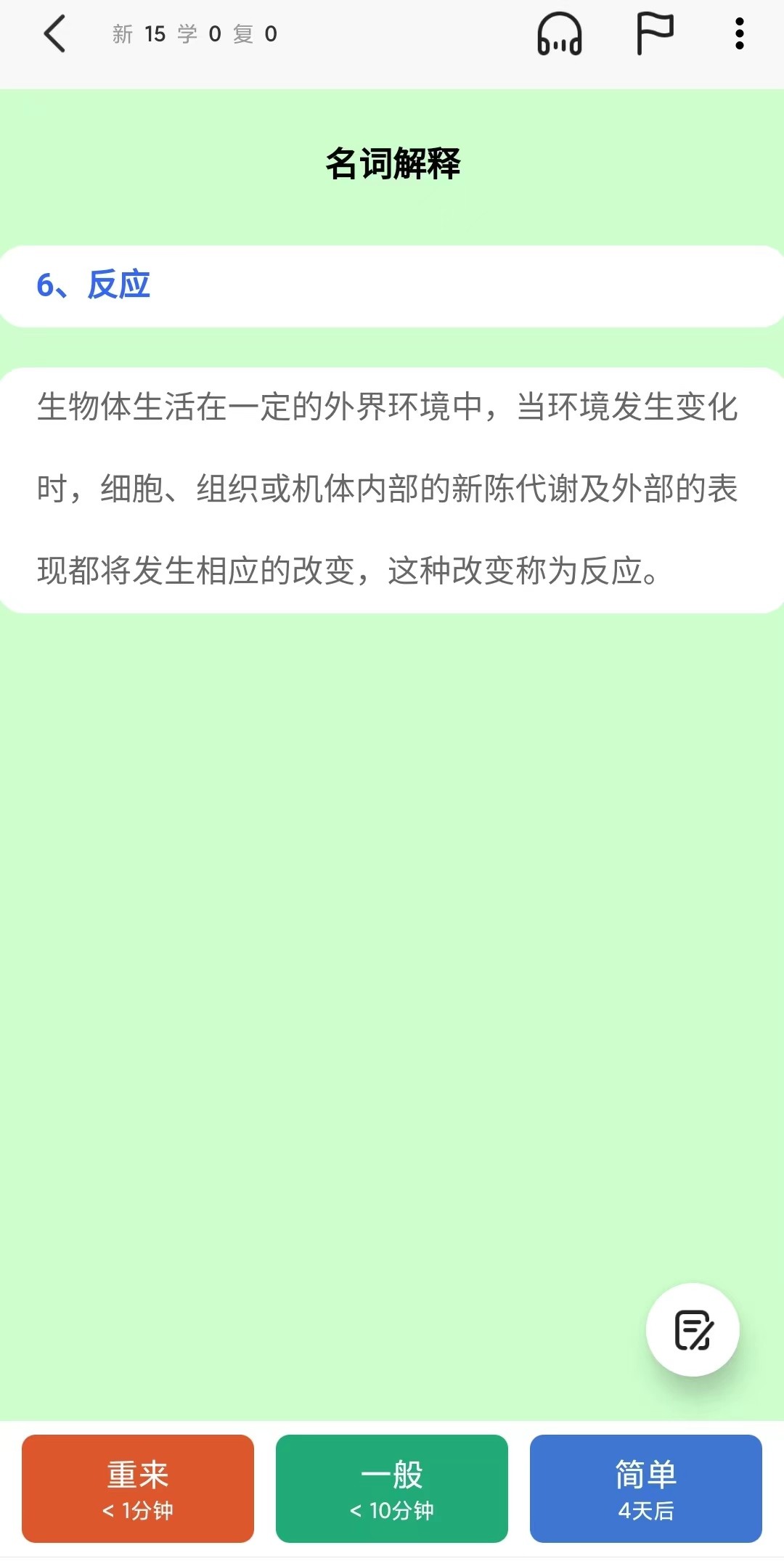Open the three-dot overflow menu
The image size is (784, 1561).
coord(739,34)
